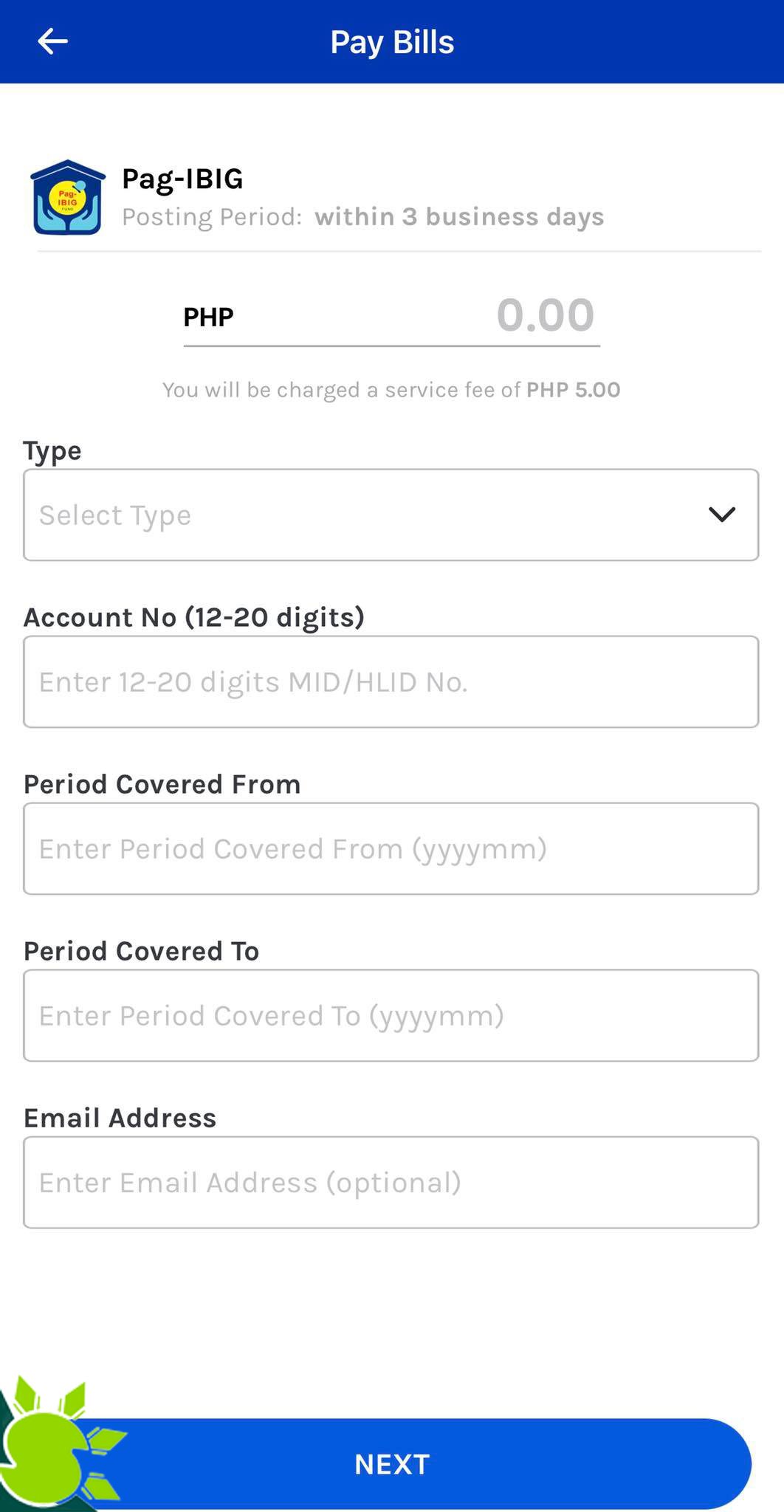Click the Account No input field
Image resolution: width=784 pixels, height=1512 pixels.
[x=391, y=681]
